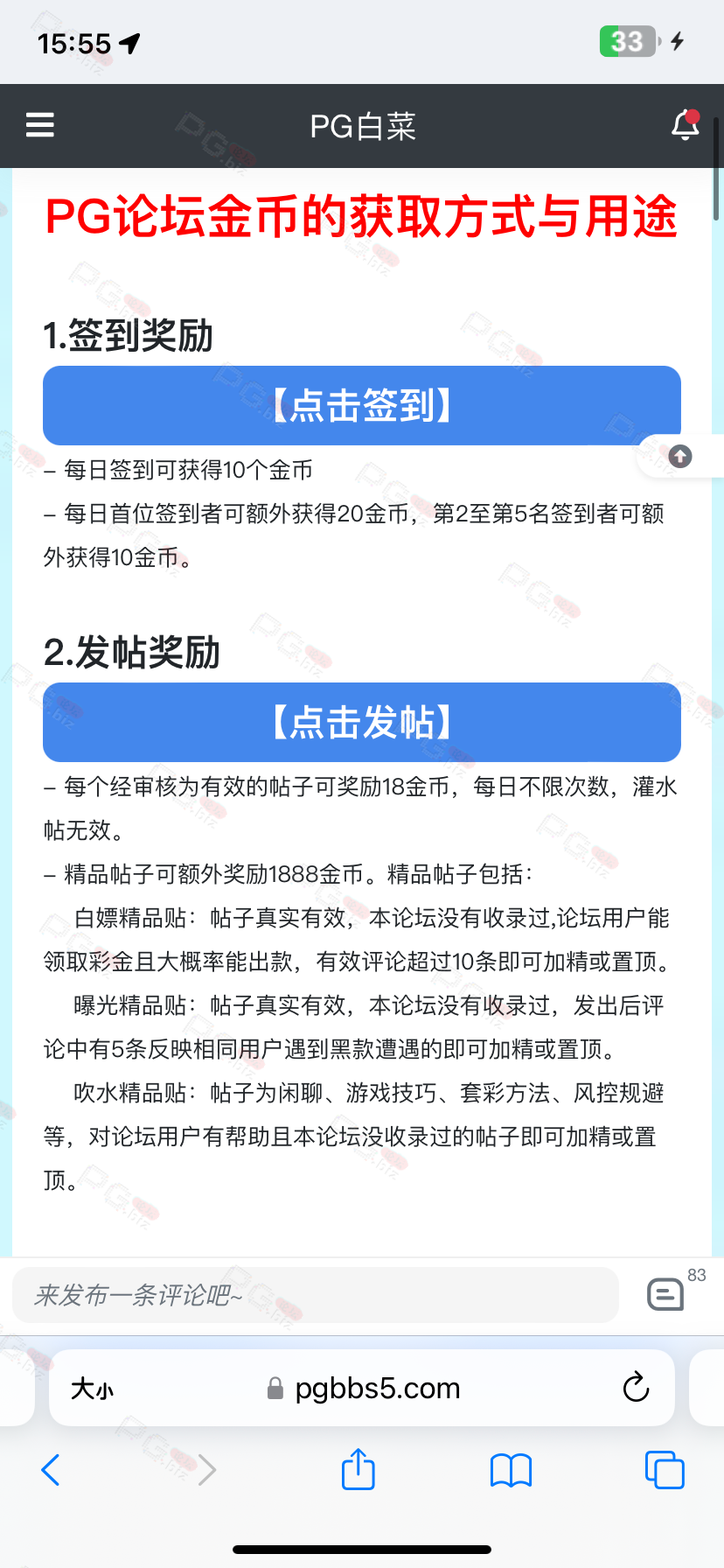Open the comments icon showing 83
724x1568 pixels.
666,1294
